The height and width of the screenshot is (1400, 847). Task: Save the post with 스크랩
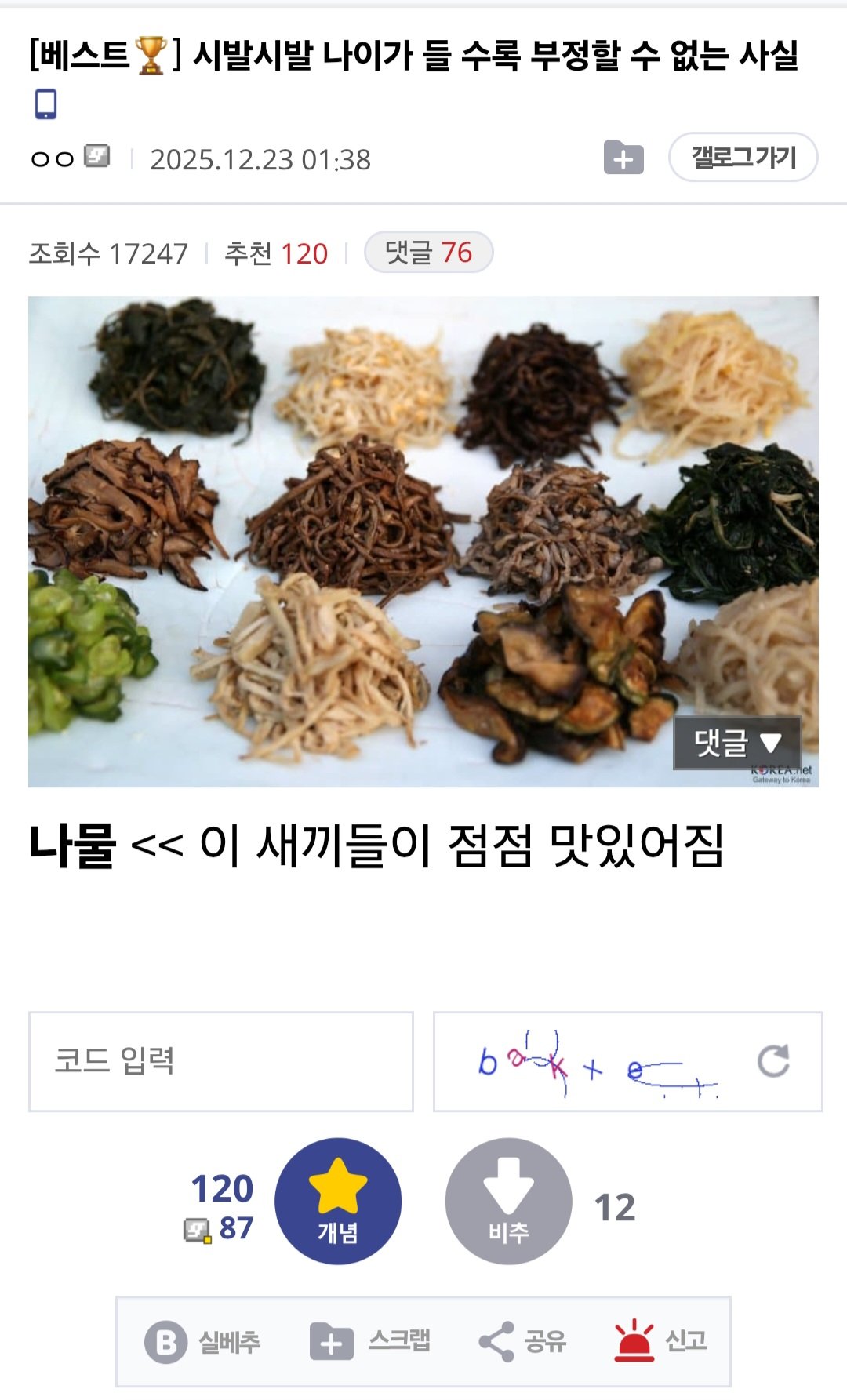pos(371,1341)
